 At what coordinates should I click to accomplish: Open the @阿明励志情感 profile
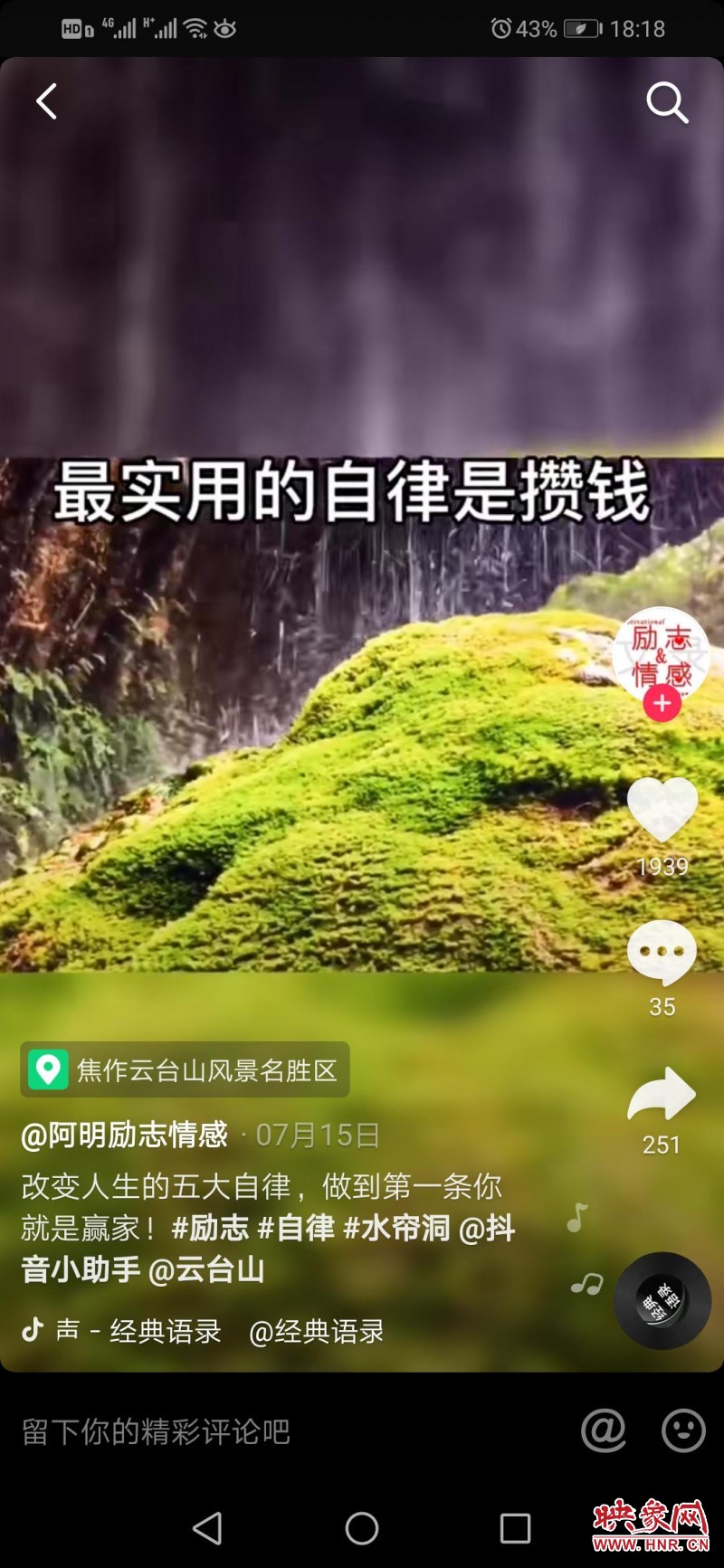point(125,1135)
